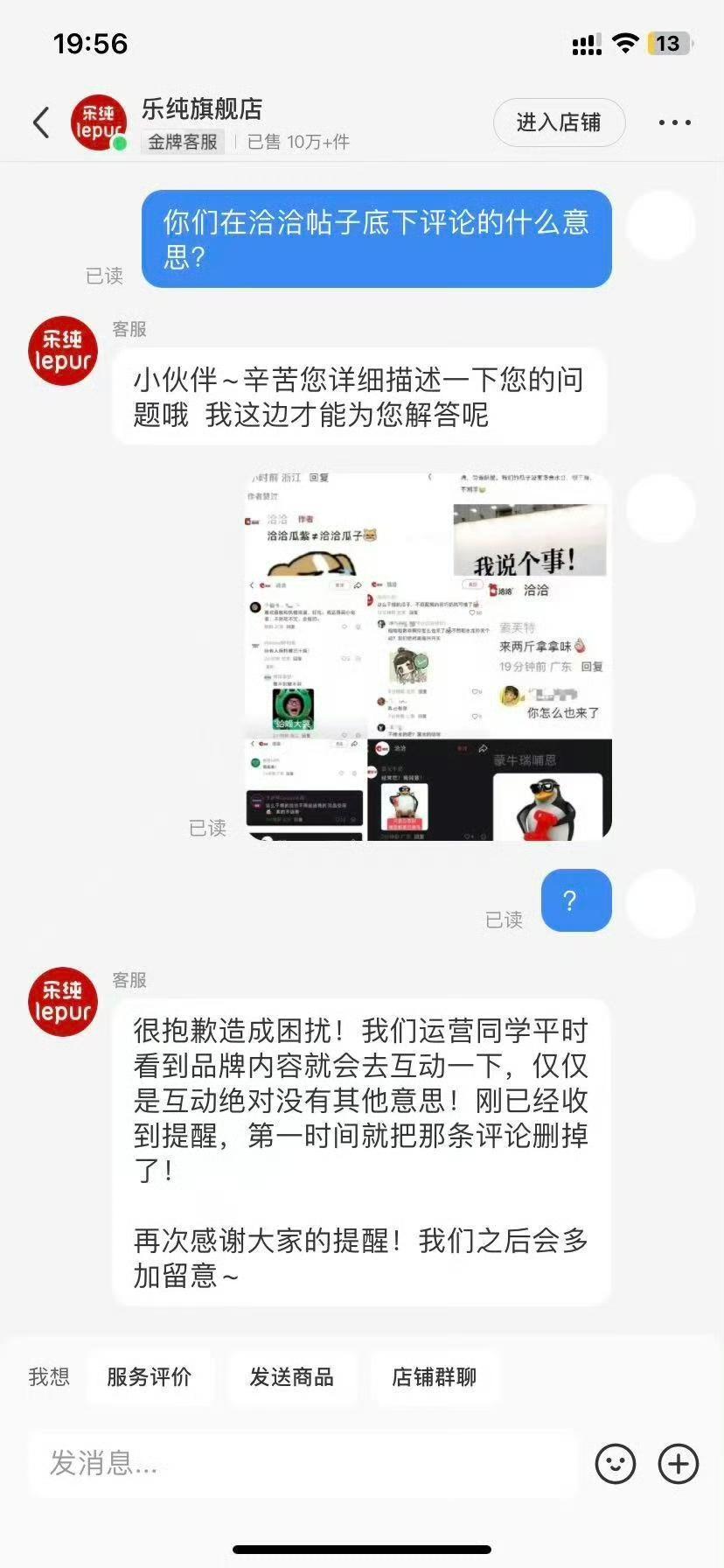Open the 乐纯旗舰店 store avatar
This screenshot has height=1568, width=724.
[x=98, y=122]
